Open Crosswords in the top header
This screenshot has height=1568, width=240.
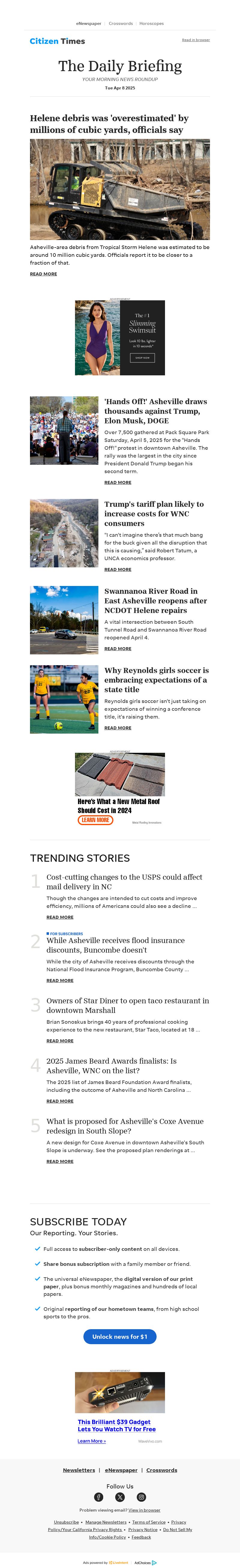click(121, 24)
